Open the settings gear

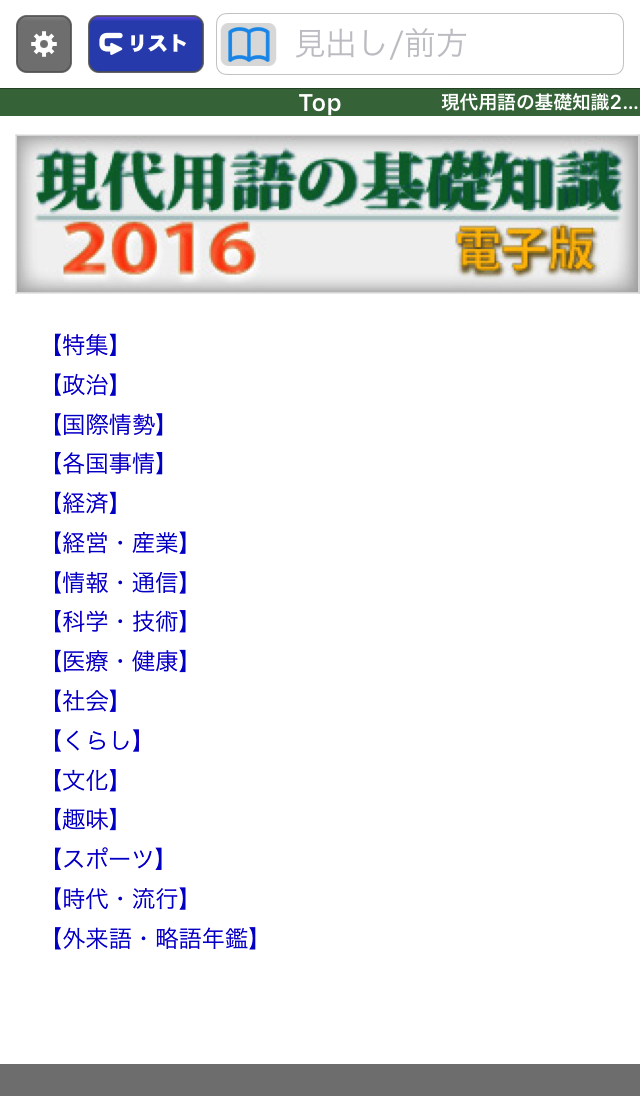(44, 44)
